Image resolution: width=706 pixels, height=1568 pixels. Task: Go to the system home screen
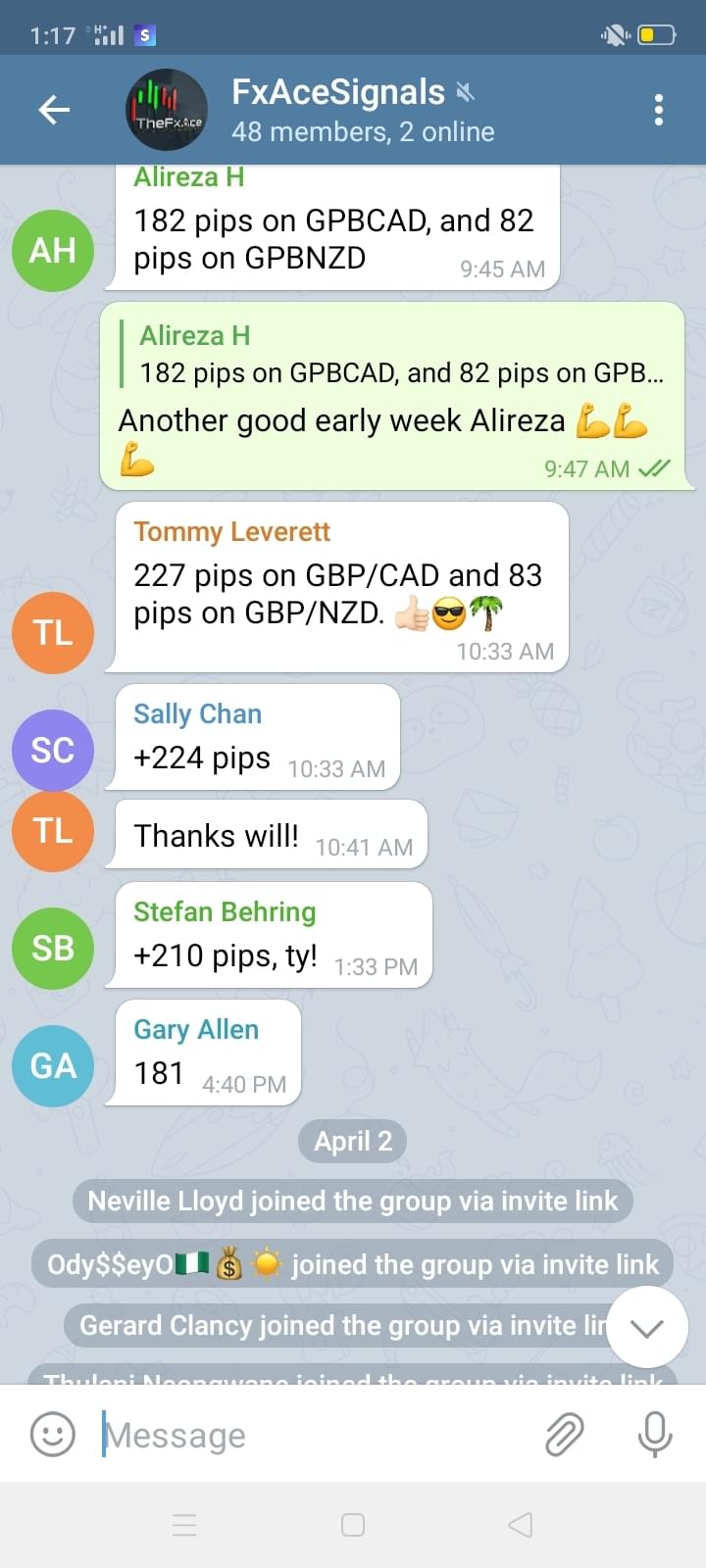353,1525
